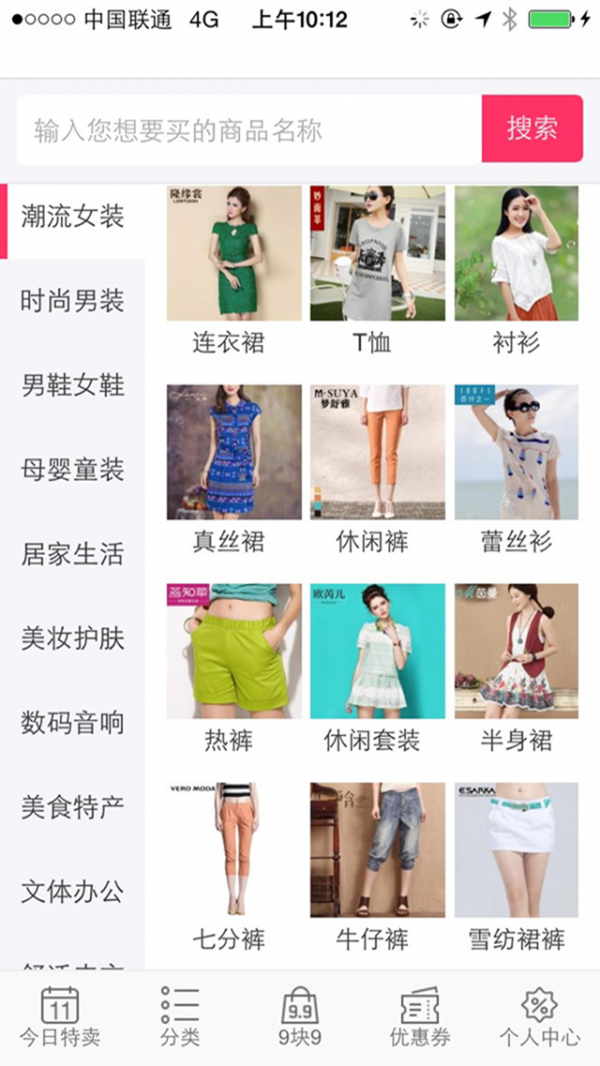Open the 个人中心 tab
The height and width of the screenshot is (1066, 600).
click(540, 1017)
